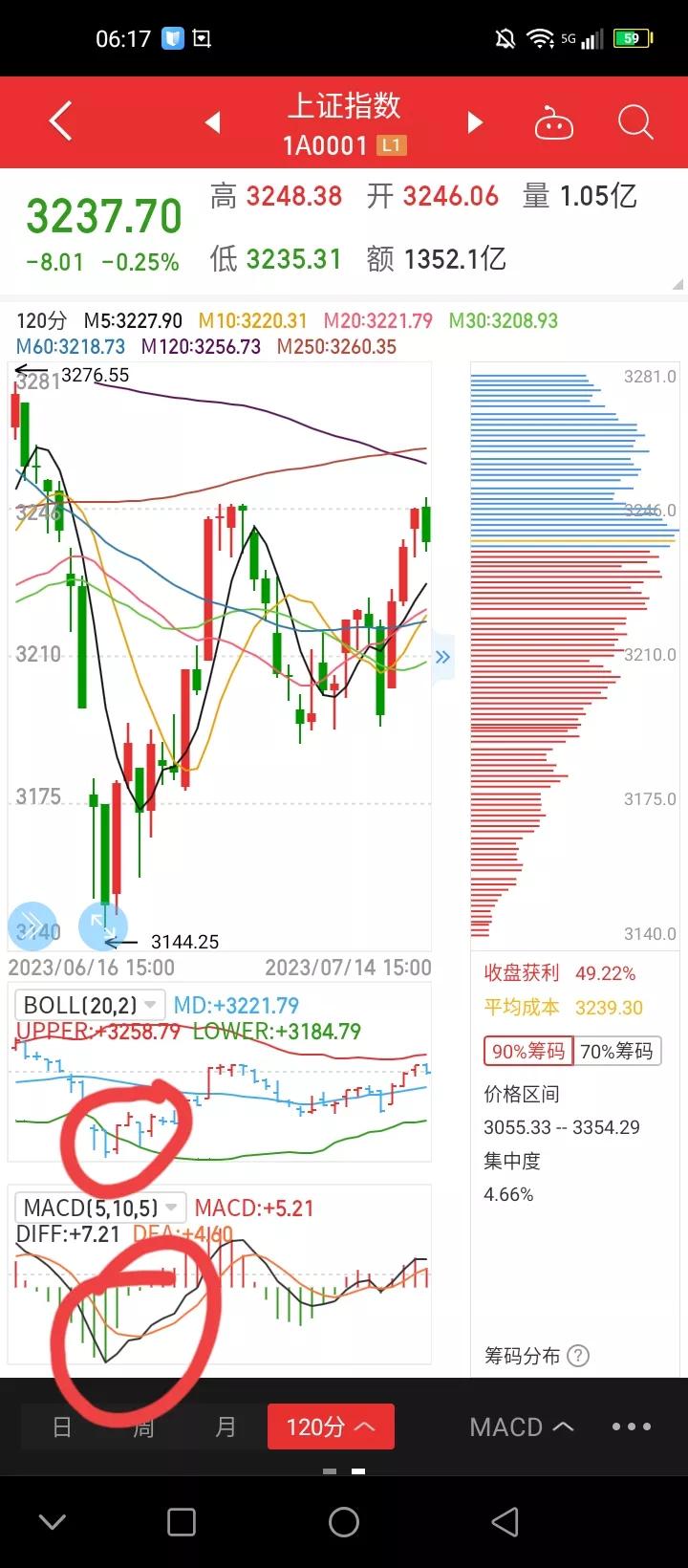Select the next stock arrow
The image size is (688, 1568).
(475, 122)
